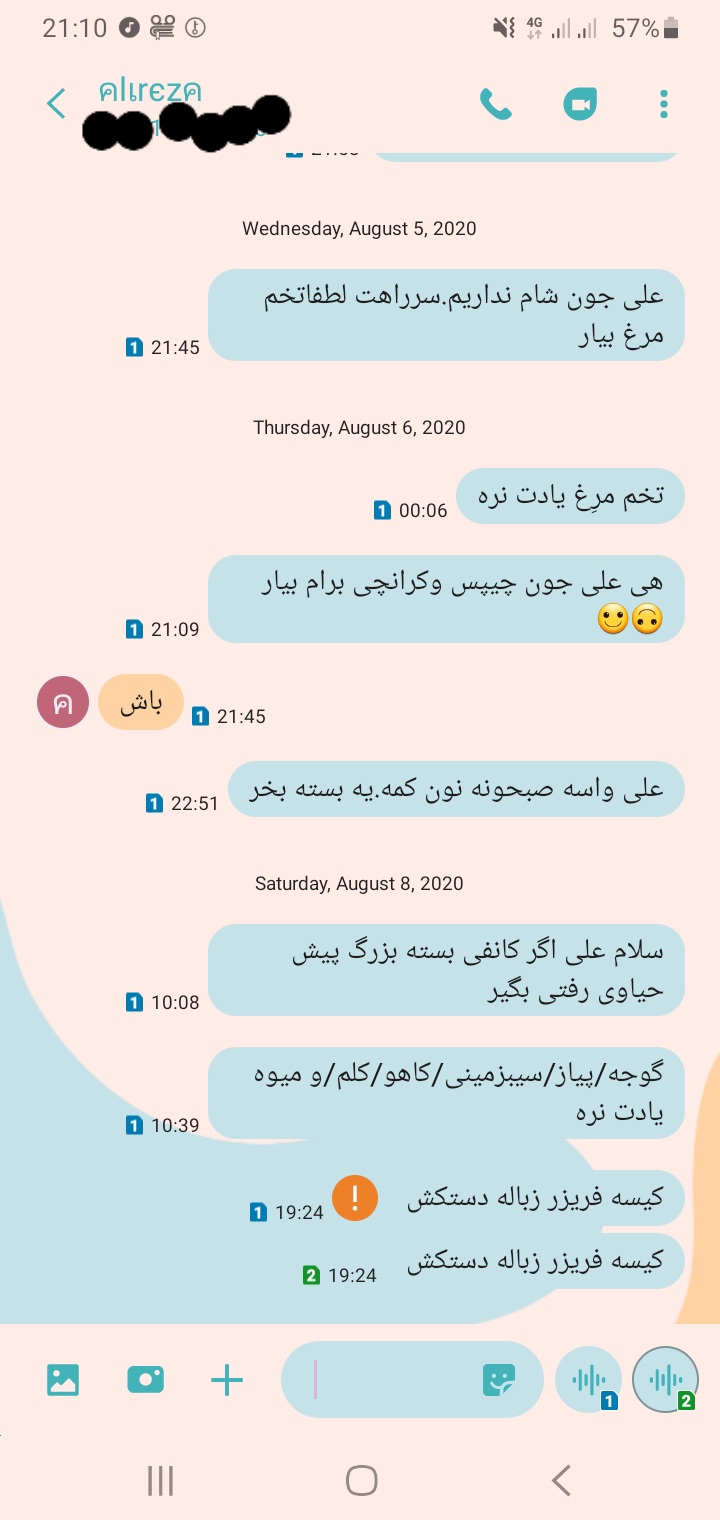Open Alireza's contact name header
720x1520 pixels.
[x=152, y=92]
